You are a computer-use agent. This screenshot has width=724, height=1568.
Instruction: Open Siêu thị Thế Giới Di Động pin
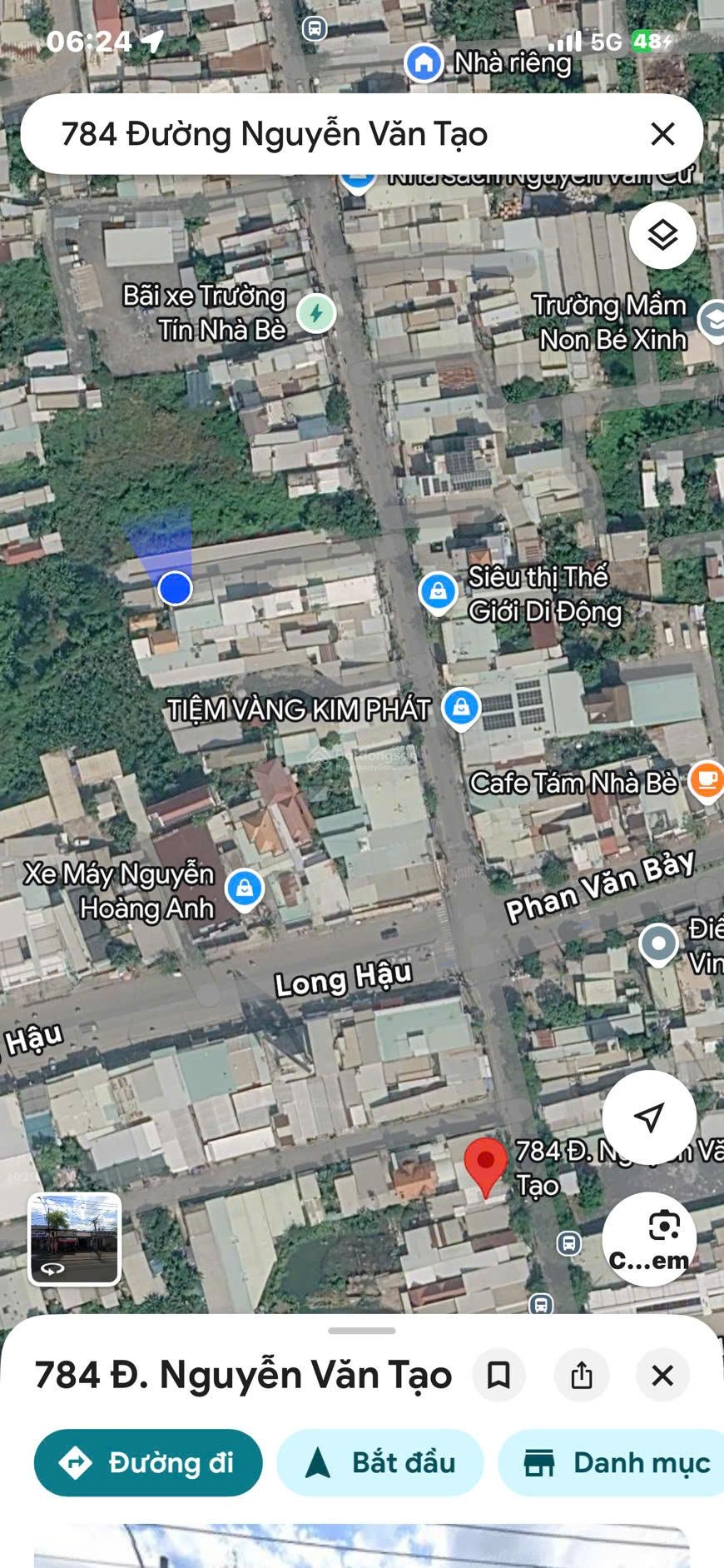438,592
